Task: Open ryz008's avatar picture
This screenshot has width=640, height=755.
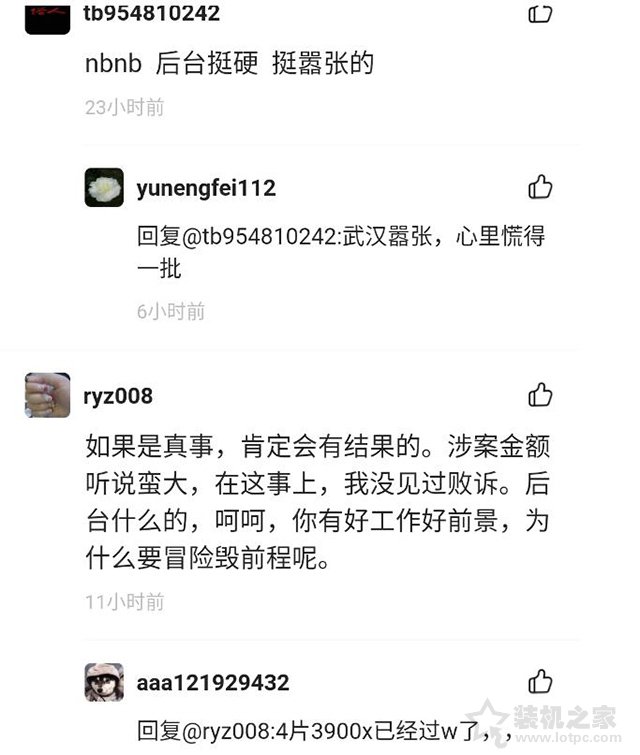Action: (x=47, y=395)
